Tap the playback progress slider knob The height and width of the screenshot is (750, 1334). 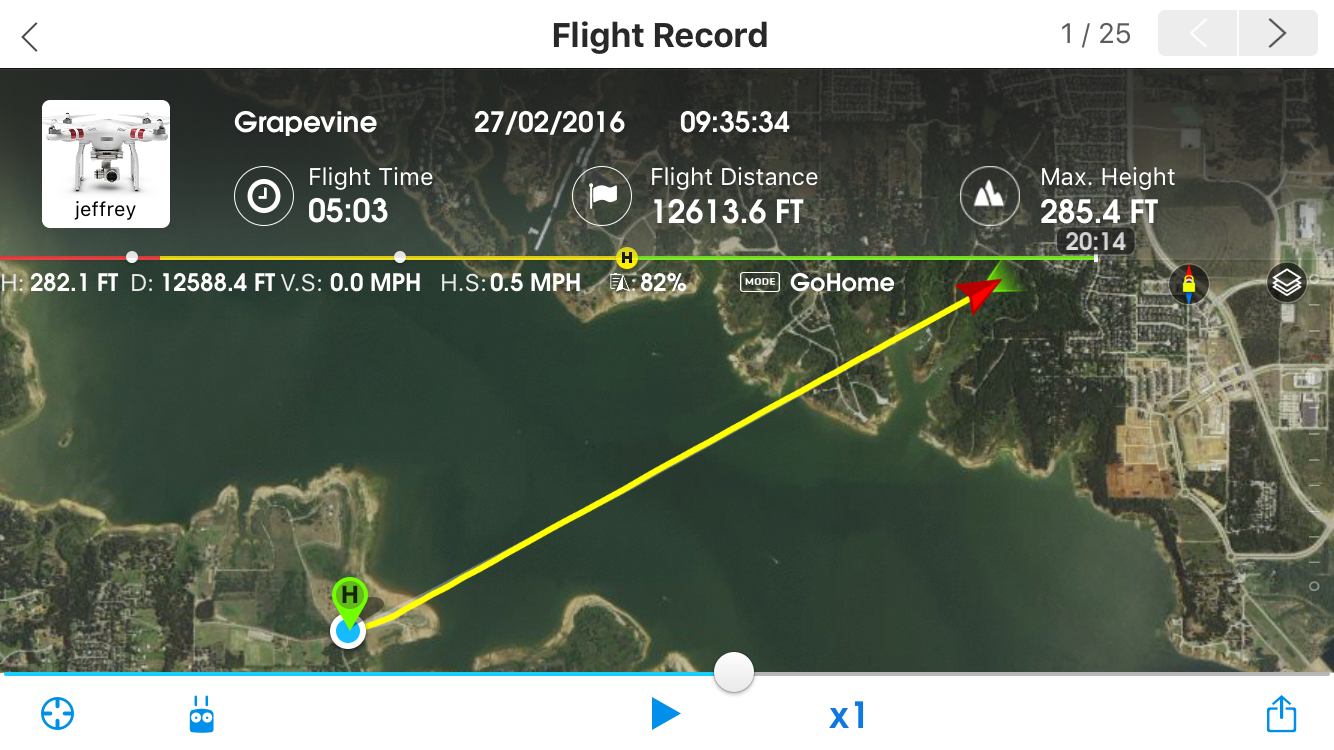[734, 673]
